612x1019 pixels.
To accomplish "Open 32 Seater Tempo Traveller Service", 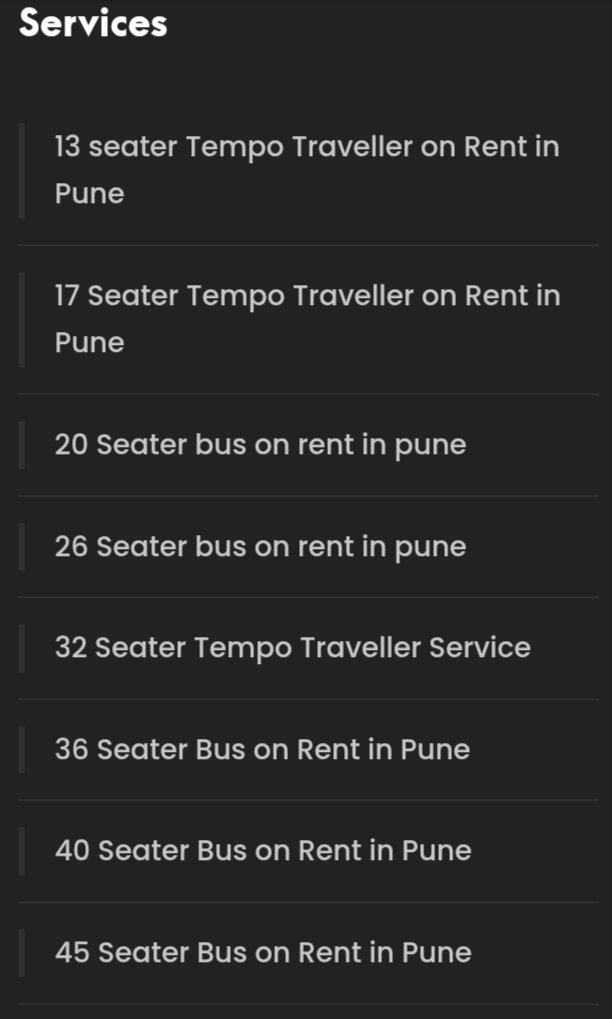I will coord(292,648).
